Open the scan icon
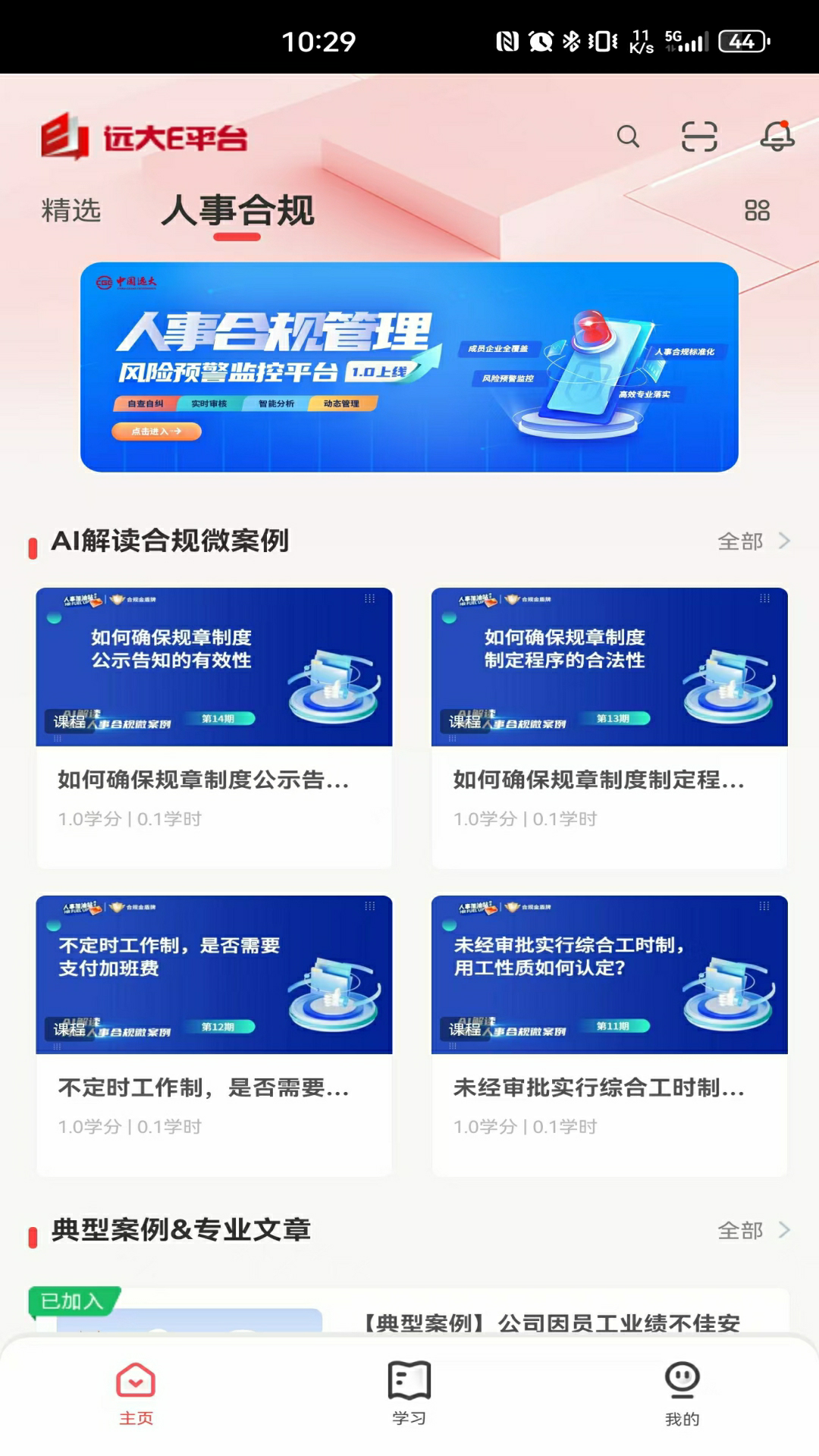This screenshot has width=819, height=1456. (x=698, y=137)
